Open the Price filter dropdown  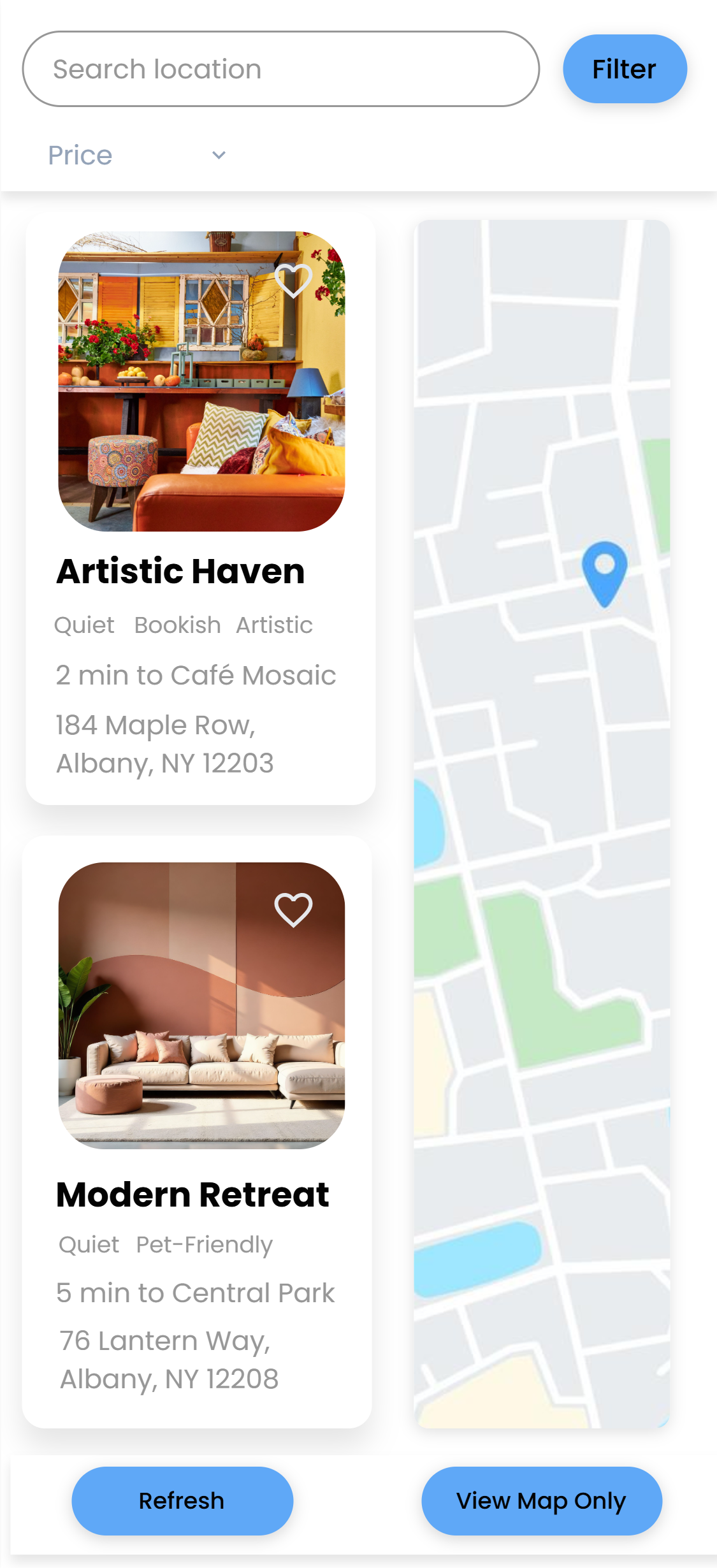click(x=80, y=155)
